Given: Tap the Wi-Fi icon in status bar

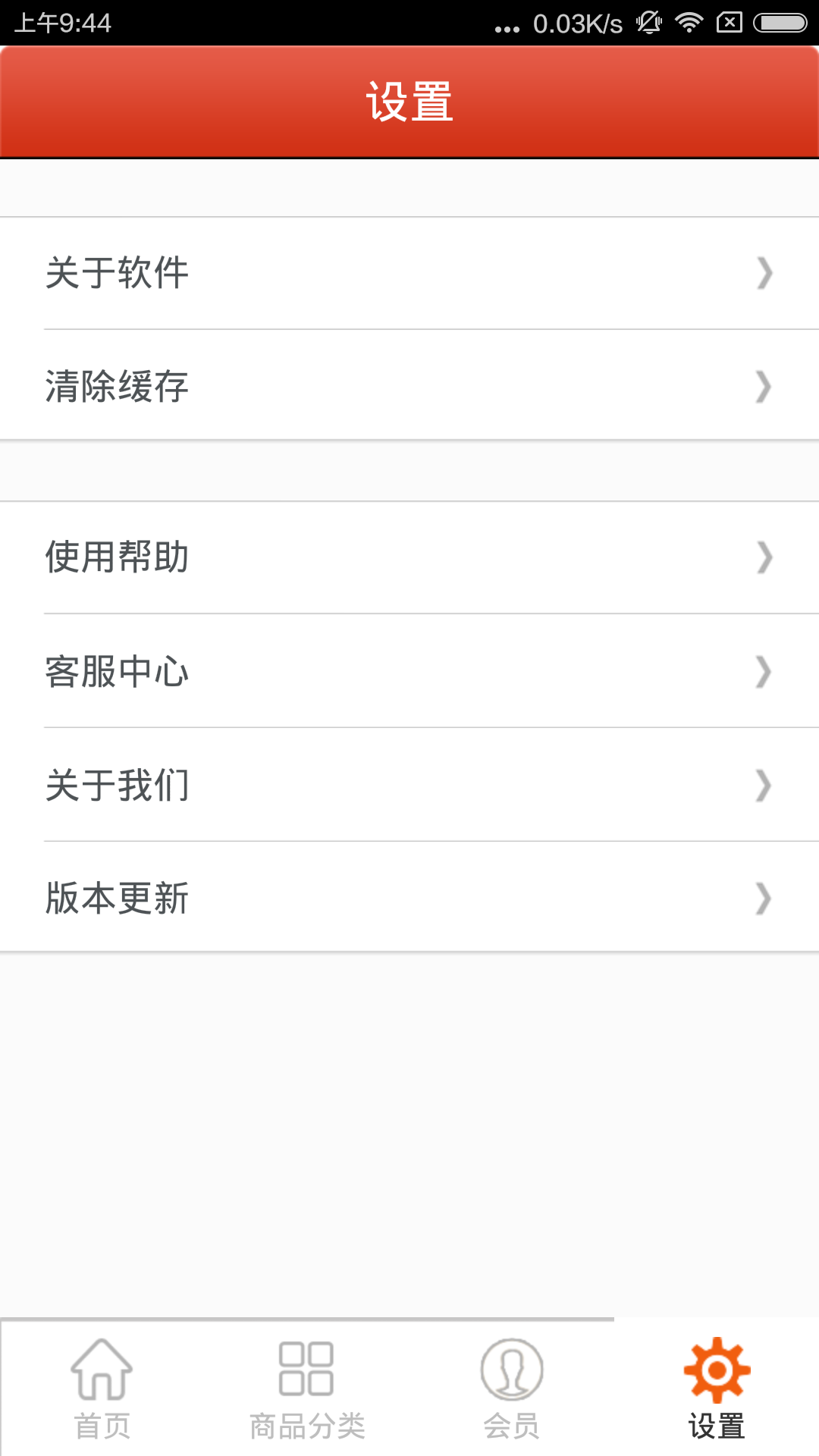Looking at the screenshot, I should (x=689, y=23).
